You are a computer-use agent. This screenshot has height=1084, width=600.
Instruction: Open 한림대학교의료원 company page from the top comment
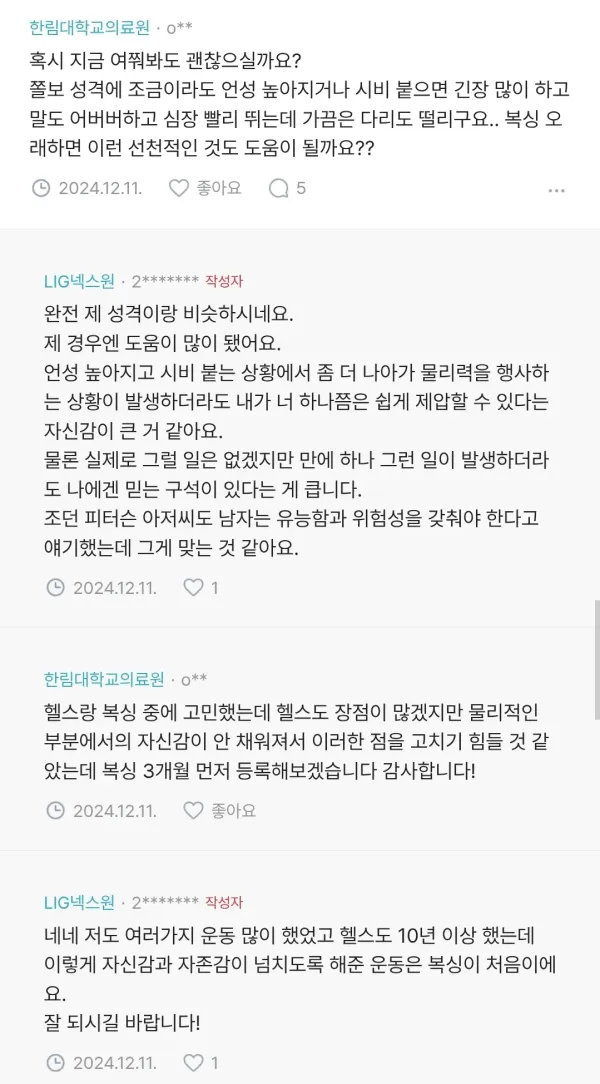92,28
